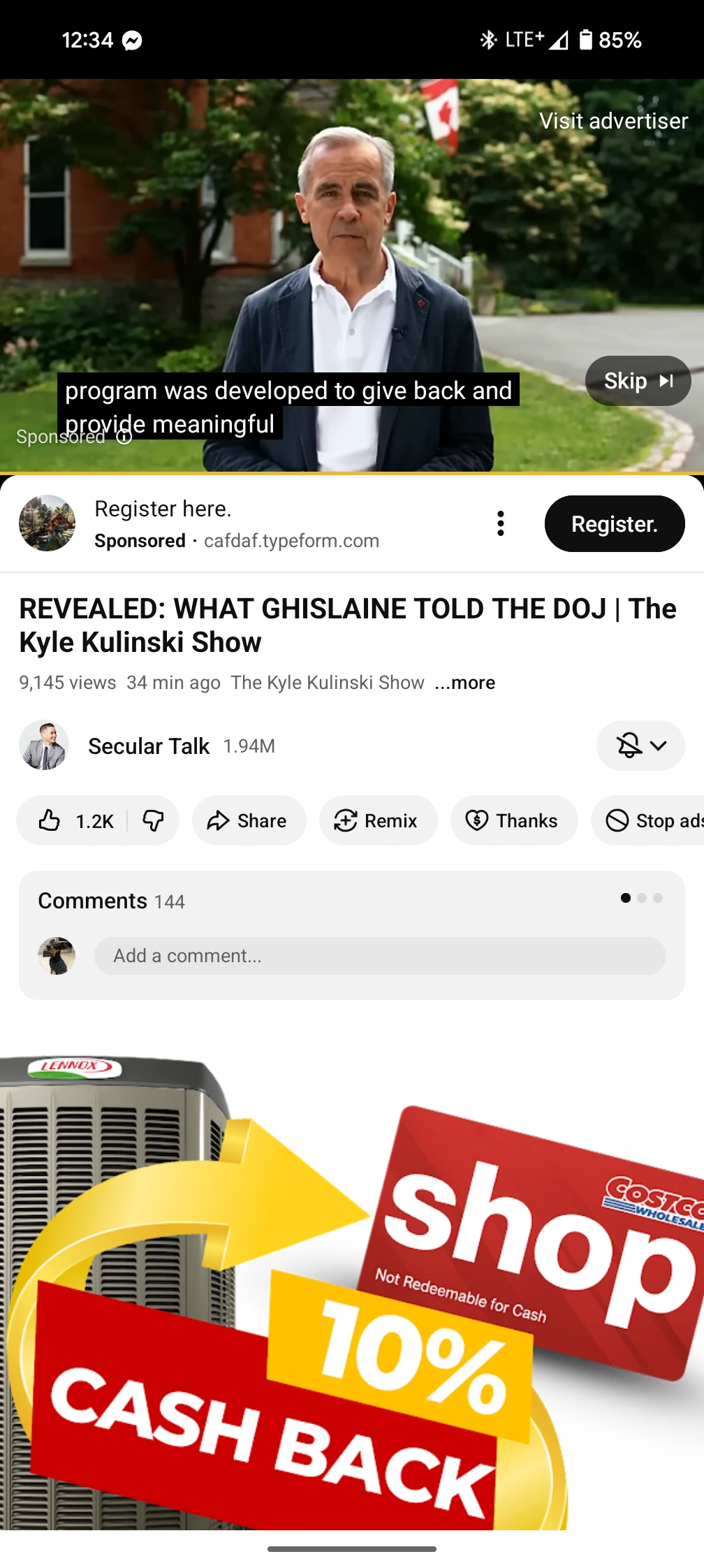Open the ad's three-dot options menu

[x=500, y=523]
